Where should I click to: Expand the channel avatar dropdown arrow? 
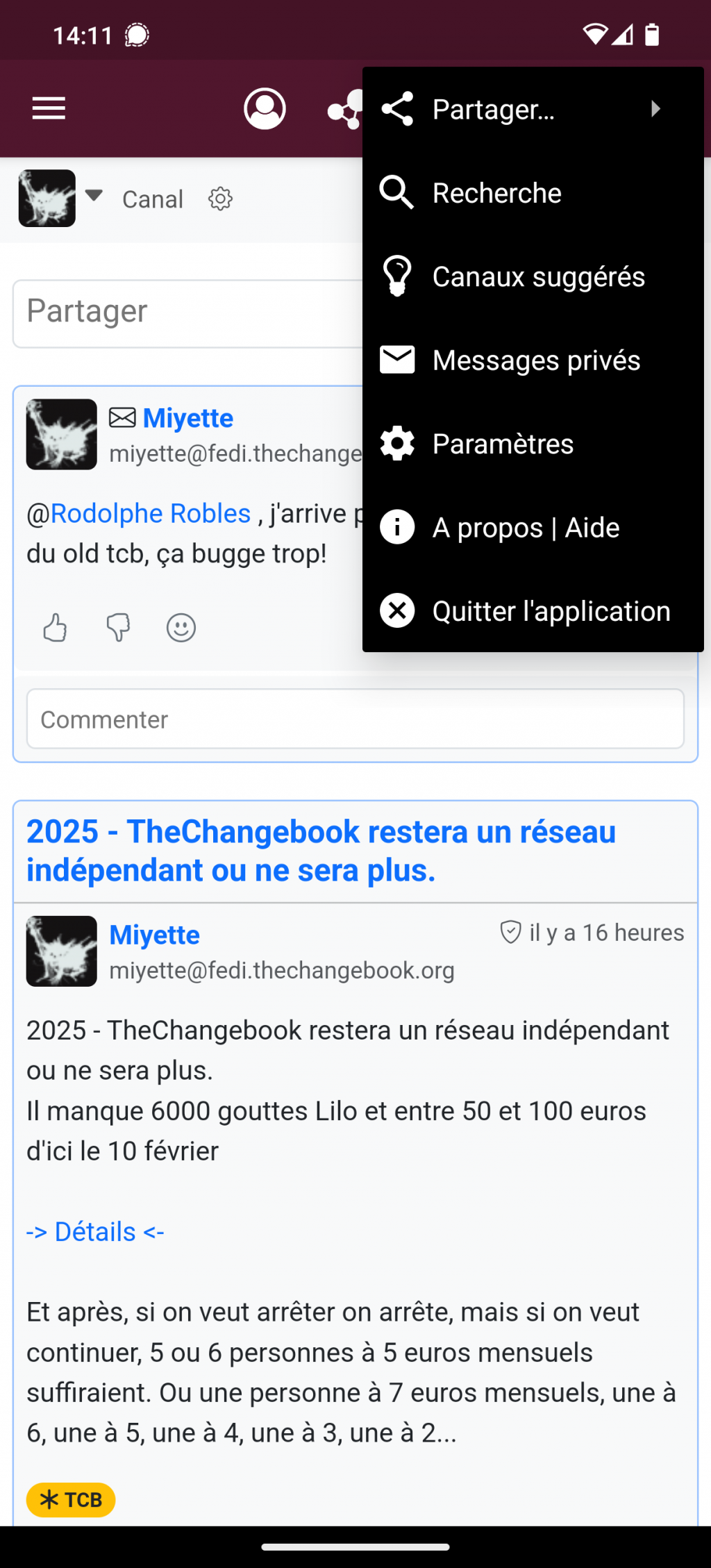(x=94, y=196)
